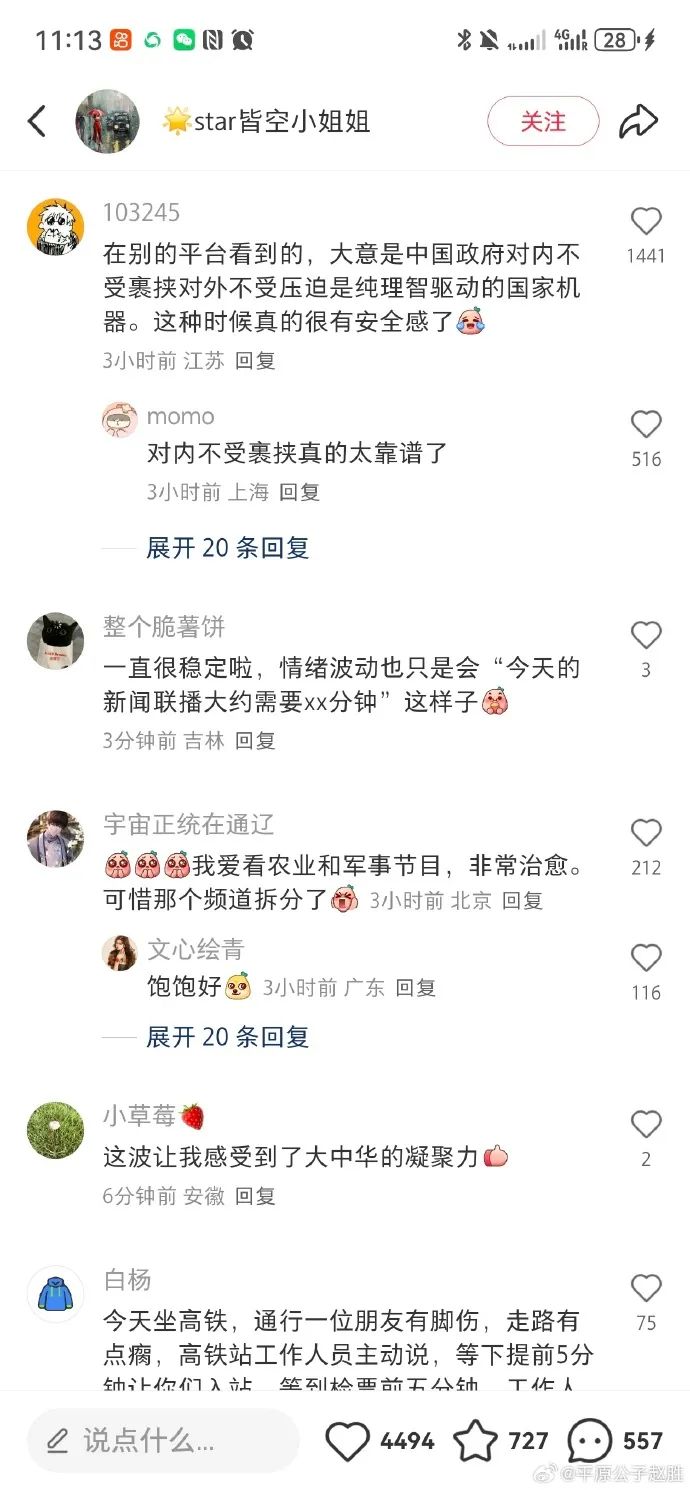This screenshot has height=1490, width=690.
Task: Like momo's reply
Action: [x=646, y=425]
